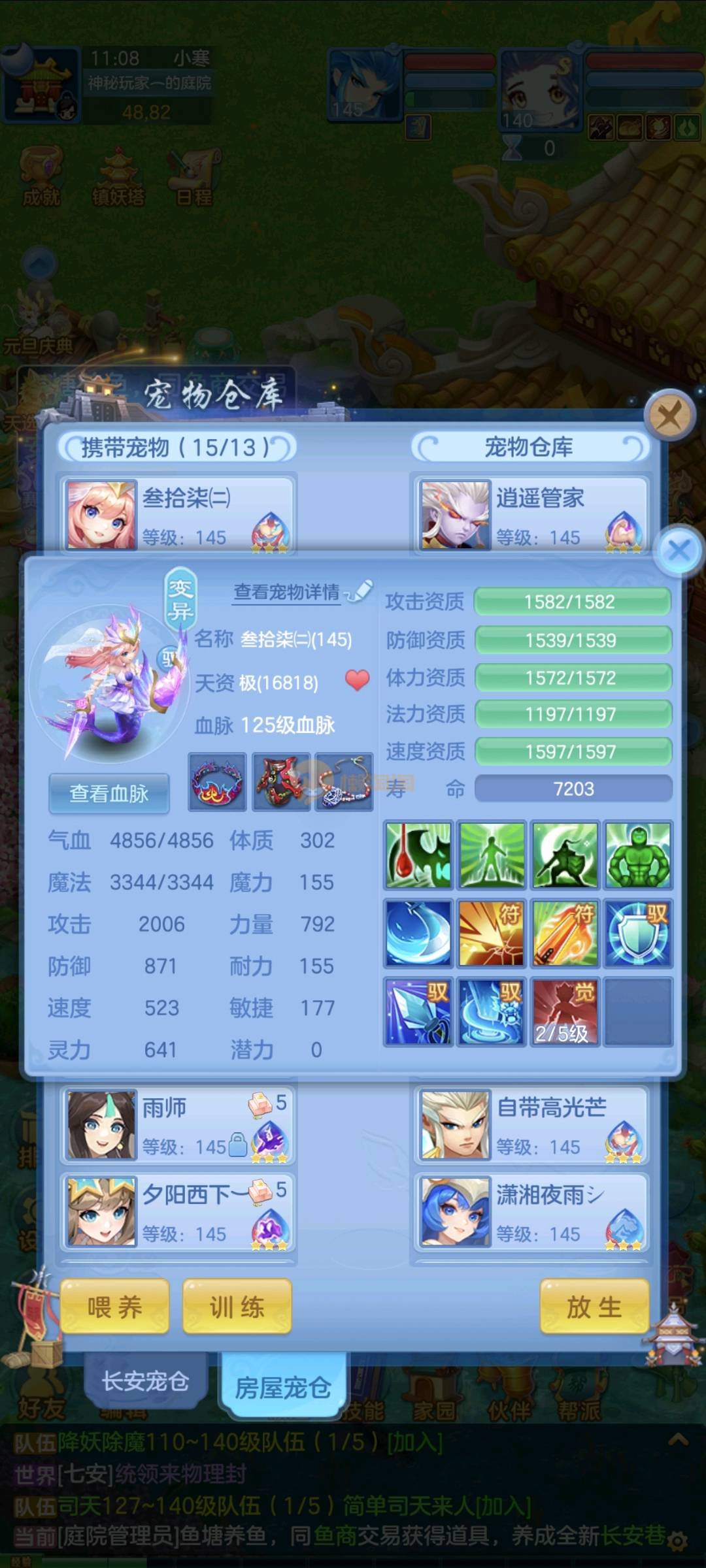706x1568 pixels.
Task: Join the 降妖除魔 team via 加入
Action: [x=414, y=1442]
